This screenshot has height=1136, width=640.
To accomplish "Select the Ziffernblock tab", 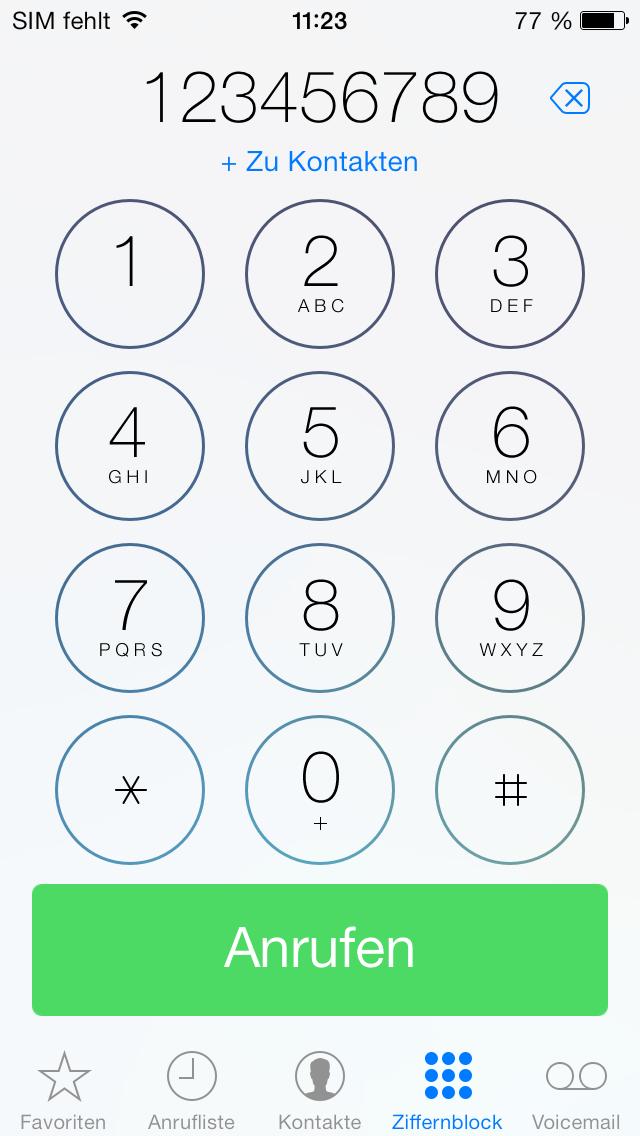I will click(x=447, y=1091).
